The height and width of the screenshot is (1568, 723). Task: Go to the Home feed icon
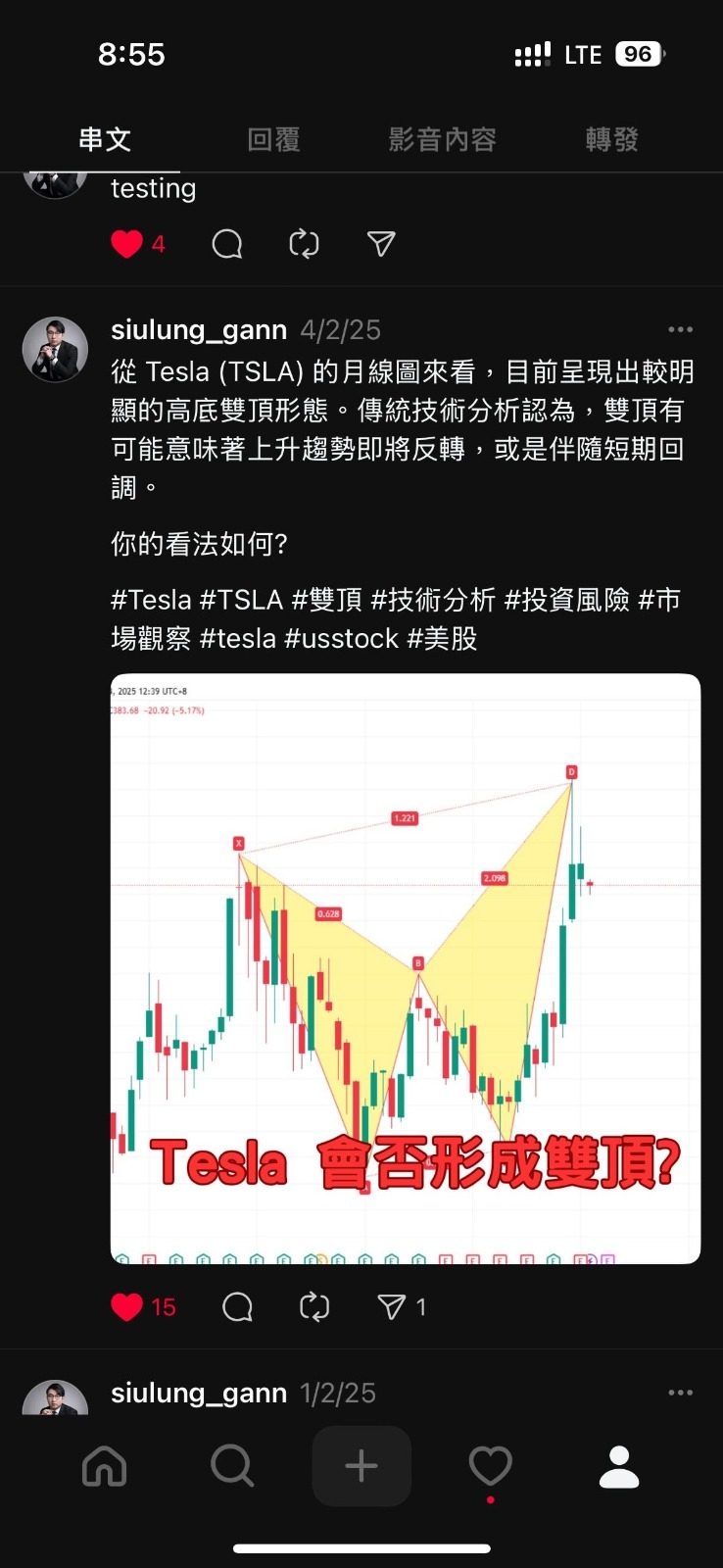[x=104, y=1466]
